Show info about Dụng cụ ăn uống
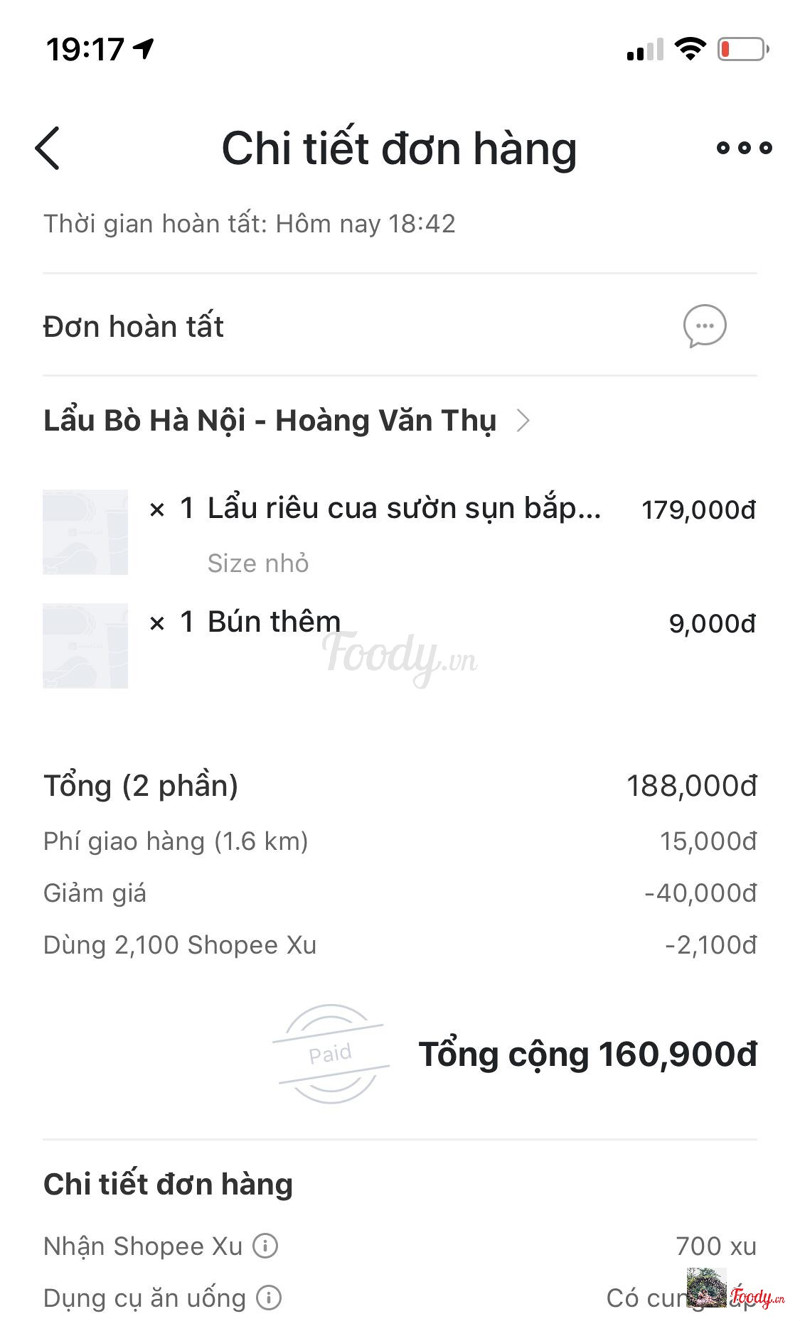Image resolution: width=800 pixels, height=1321 pixels. tap(269, 1298)
